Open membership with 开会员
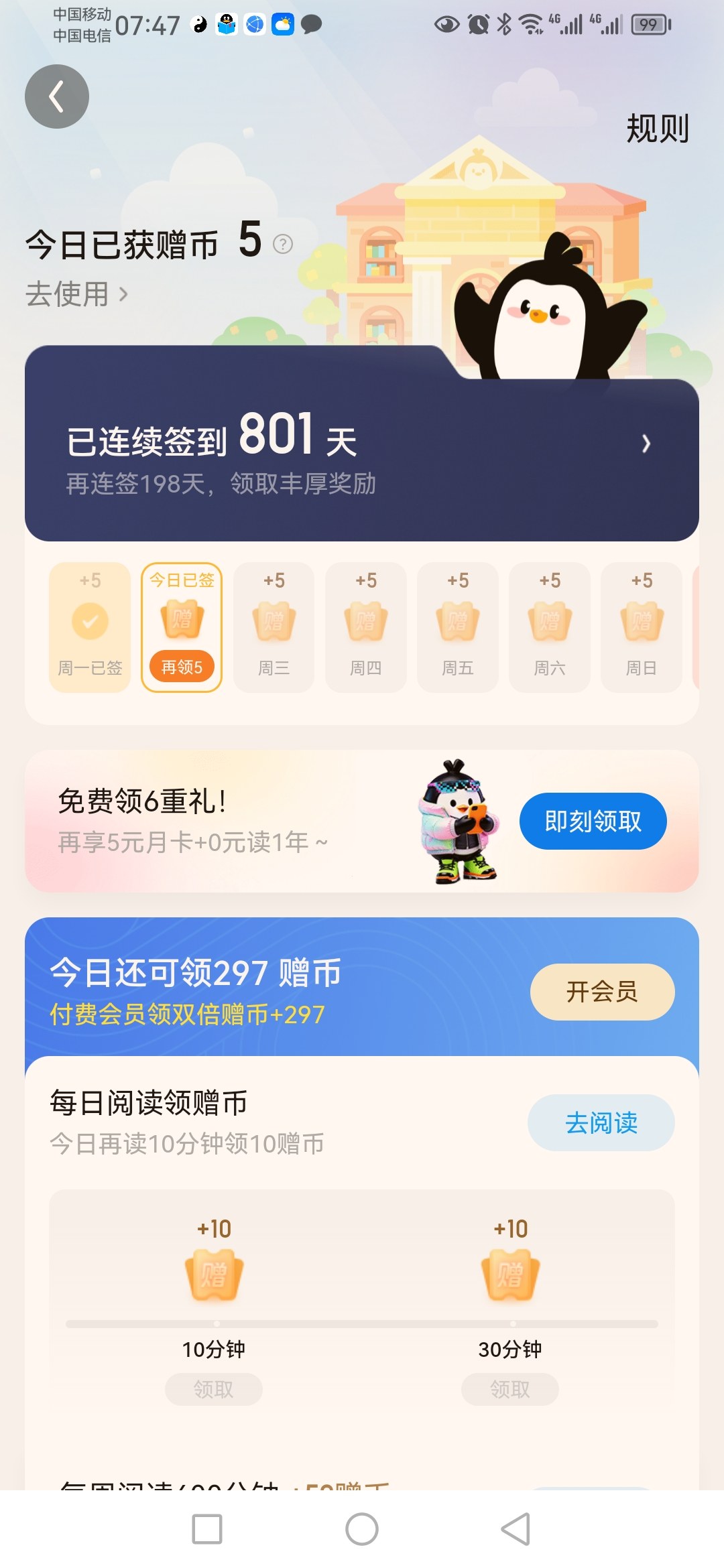 point(602,992)
